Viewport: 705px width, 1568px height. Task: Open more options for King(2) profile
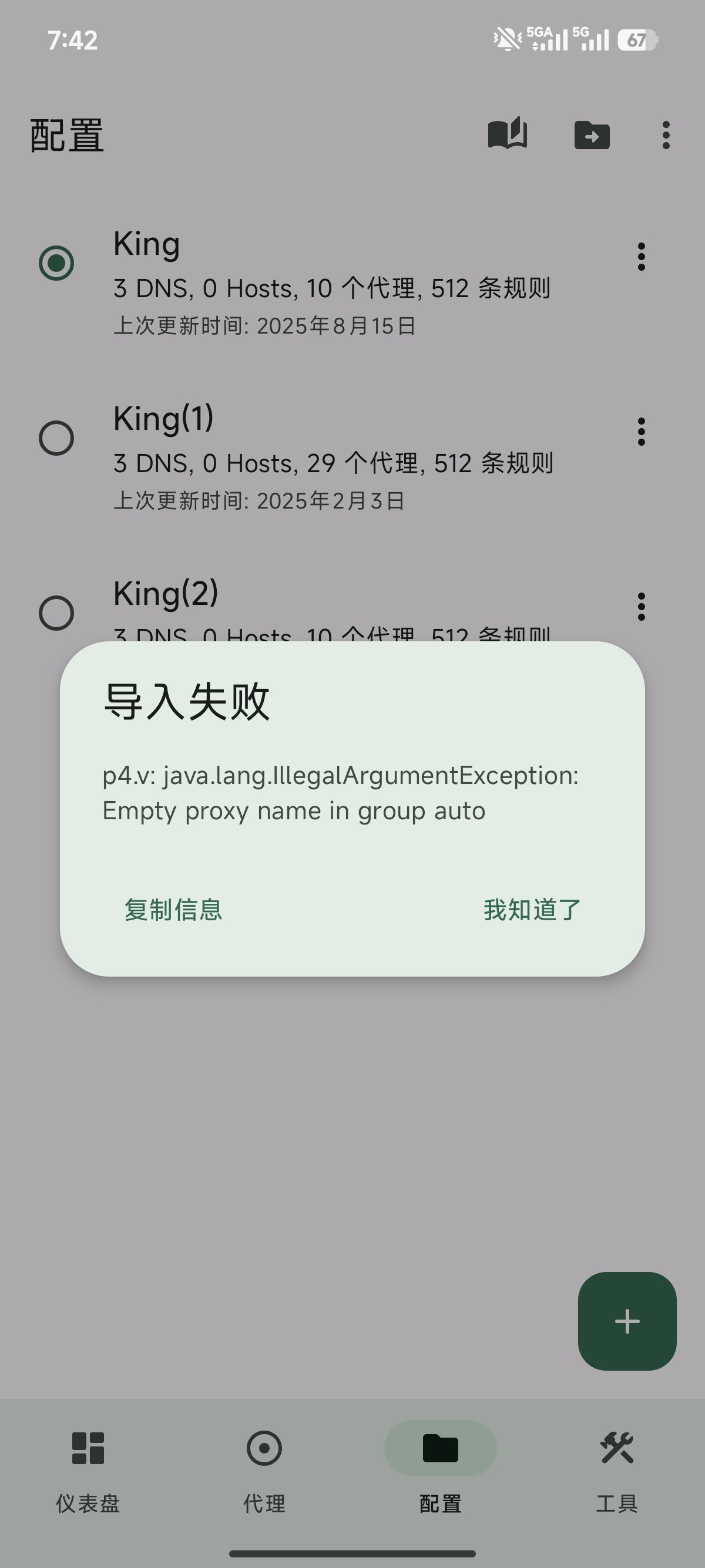point(641,606)
